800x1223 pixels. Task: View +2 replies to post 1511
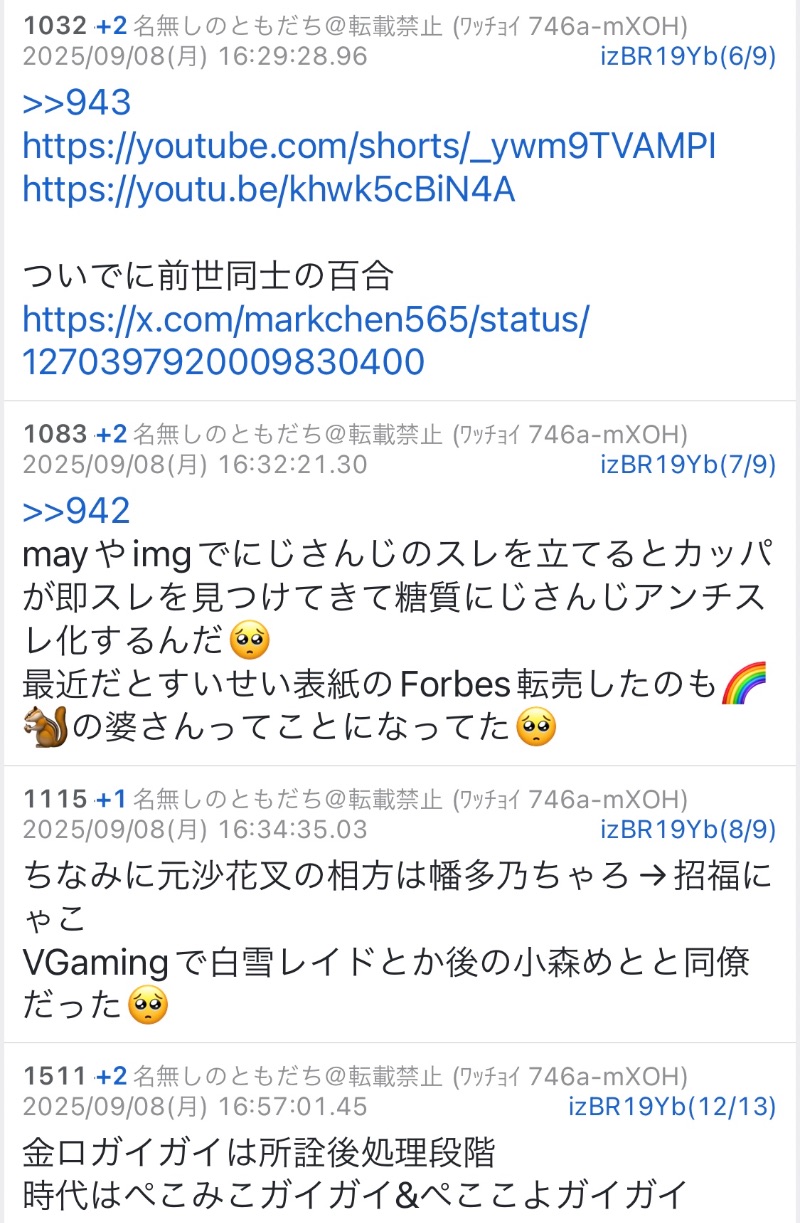(111, 1076)
